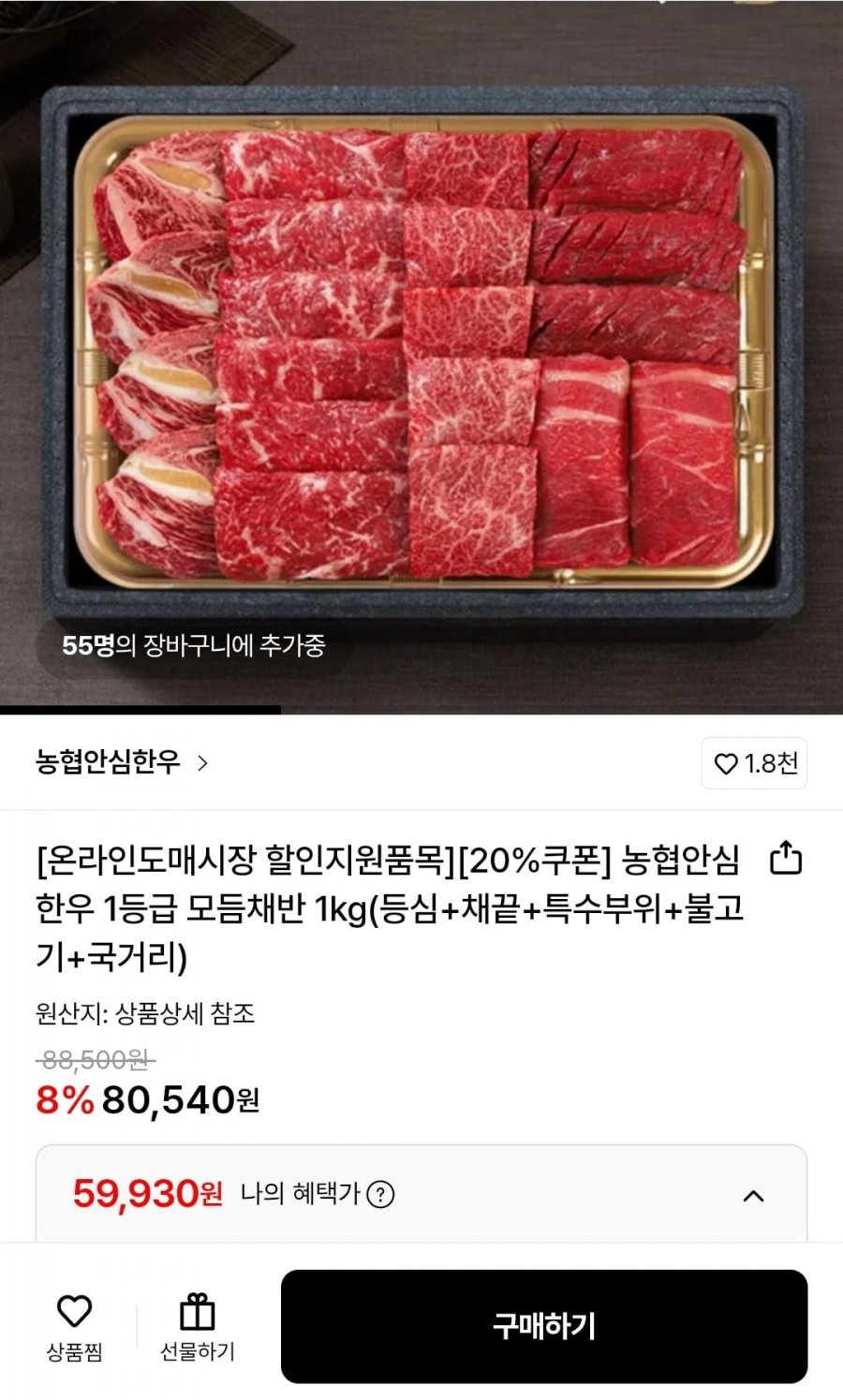This screenshot has width=843, height=1400.
Task: Tap the 구매하기 purchase button
Action: coord(544,1326)
